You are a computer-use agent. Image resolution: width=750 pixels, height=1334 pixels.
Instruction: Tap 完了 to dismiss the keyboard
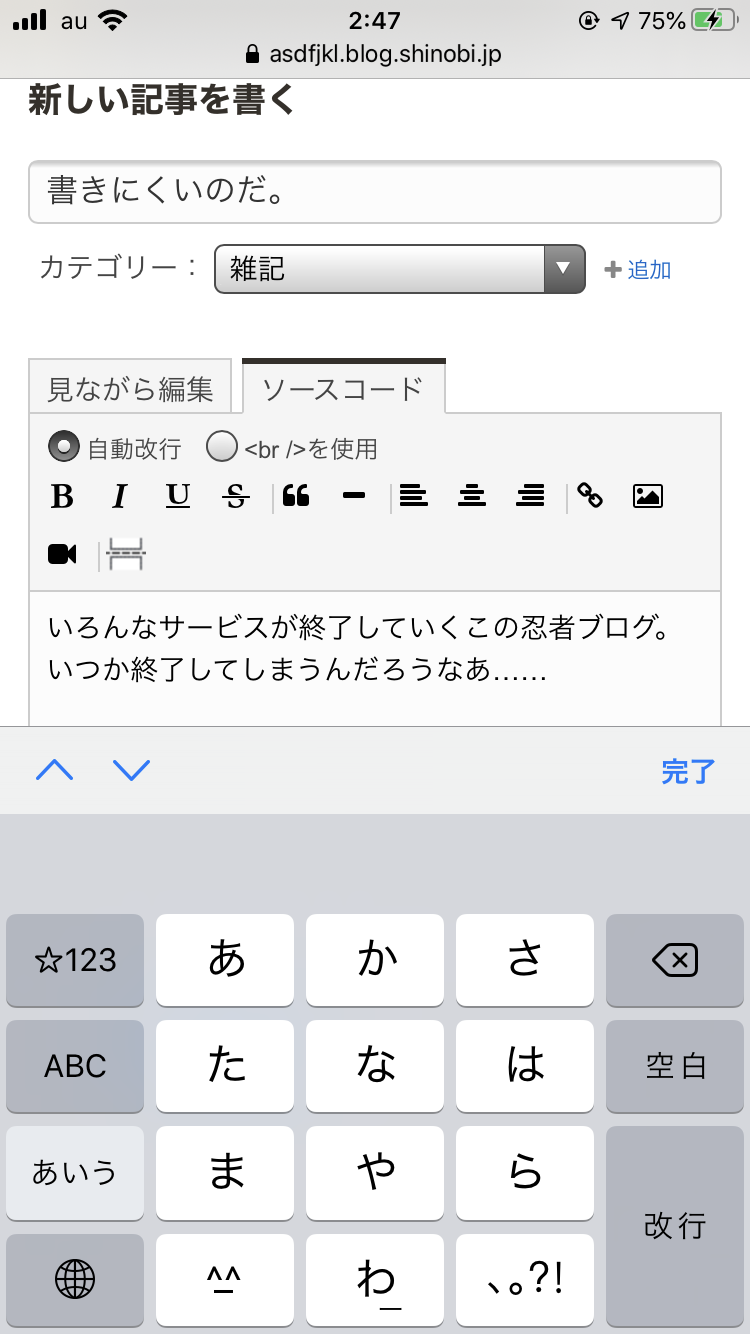(x=688, y=771)
